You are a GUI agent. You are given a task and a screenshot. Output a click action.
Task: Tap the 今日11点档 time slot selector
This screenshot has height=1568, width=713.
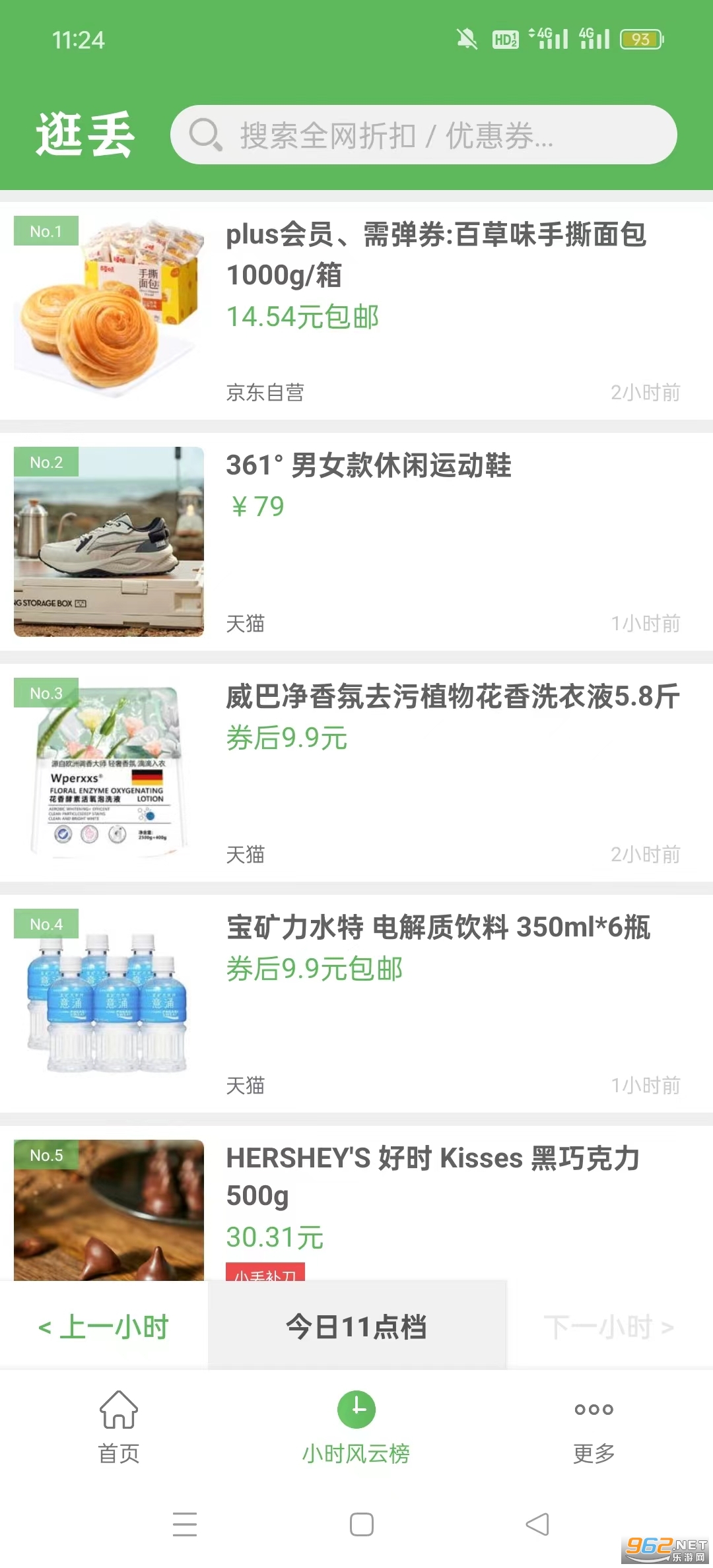356,1326
